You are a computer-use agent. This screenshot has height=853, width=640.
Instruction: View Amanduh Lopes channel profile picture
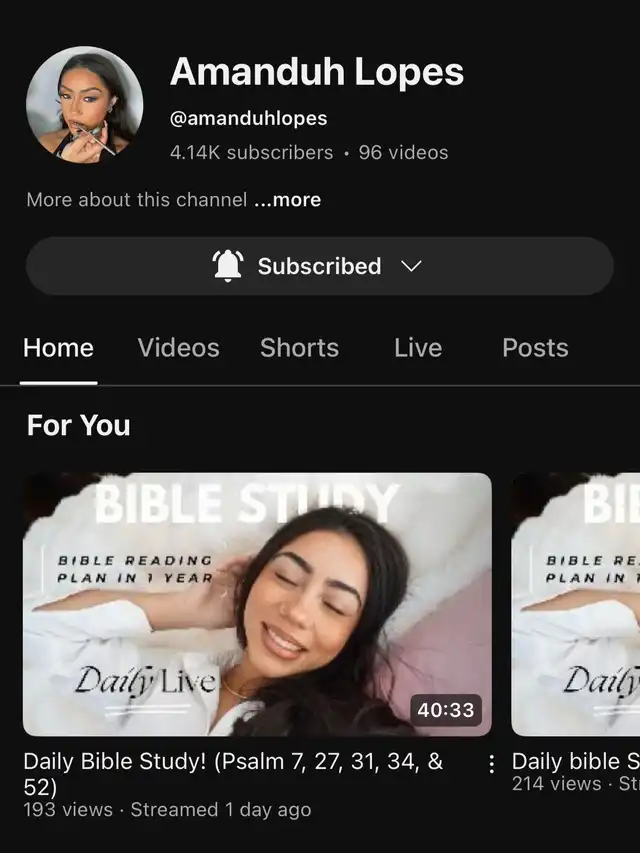pos(84,104)
